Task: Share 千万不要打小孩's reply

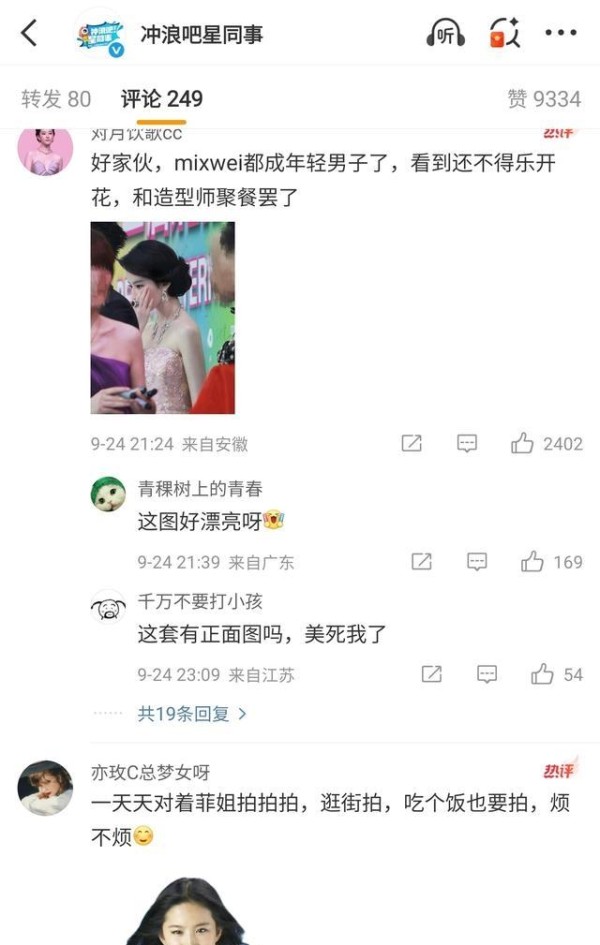Action: pos(431,675)
